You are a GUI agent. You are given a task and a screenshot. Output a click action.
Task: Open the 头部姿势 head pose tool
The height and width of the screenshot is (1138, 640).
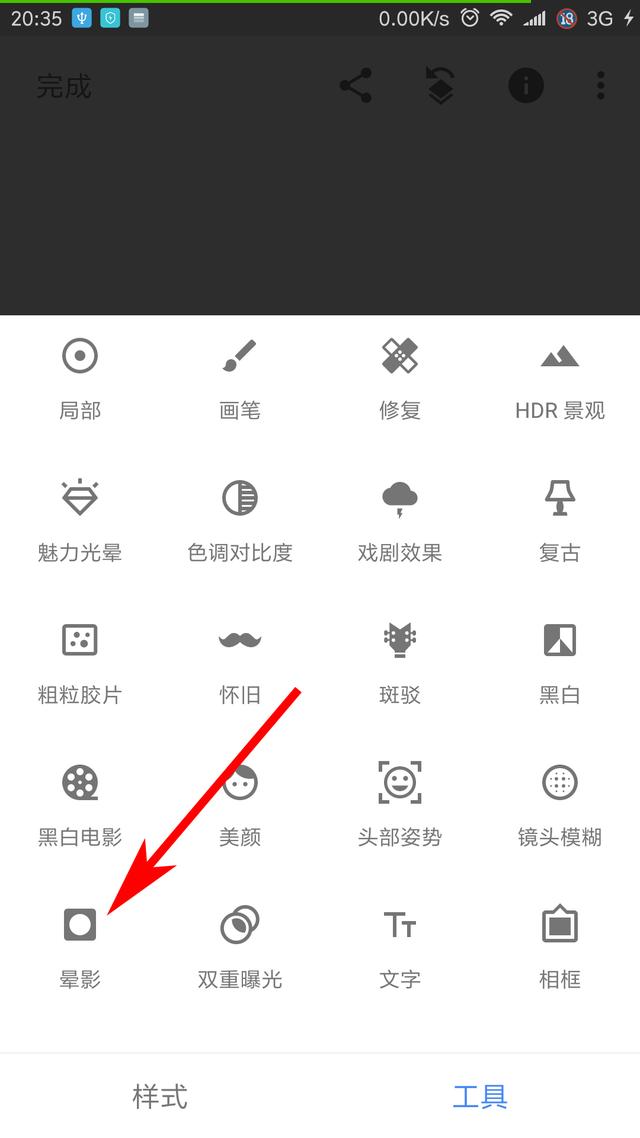[x=400, y=804]
